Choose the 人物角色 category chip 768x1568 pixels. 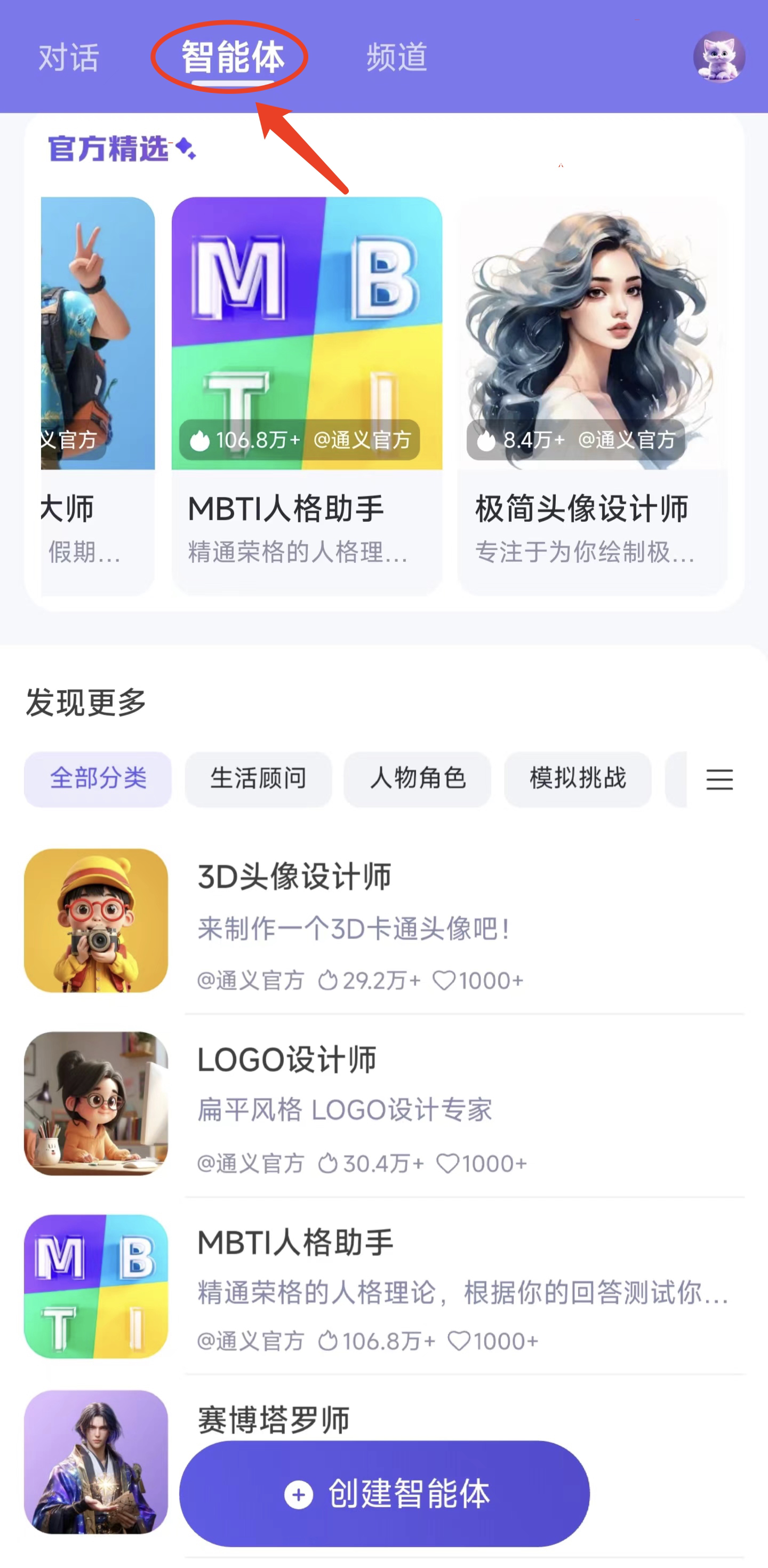418,778
